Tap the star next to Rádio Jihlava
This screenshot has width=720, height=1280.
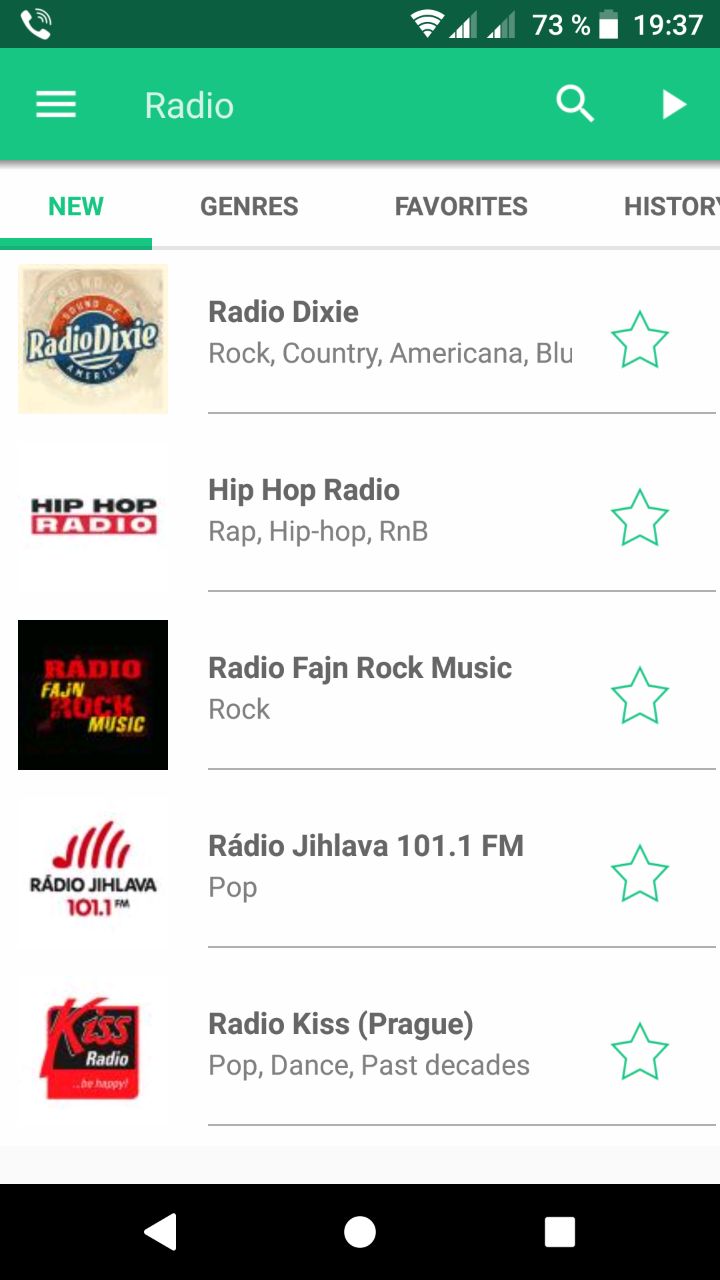point(639,873)
